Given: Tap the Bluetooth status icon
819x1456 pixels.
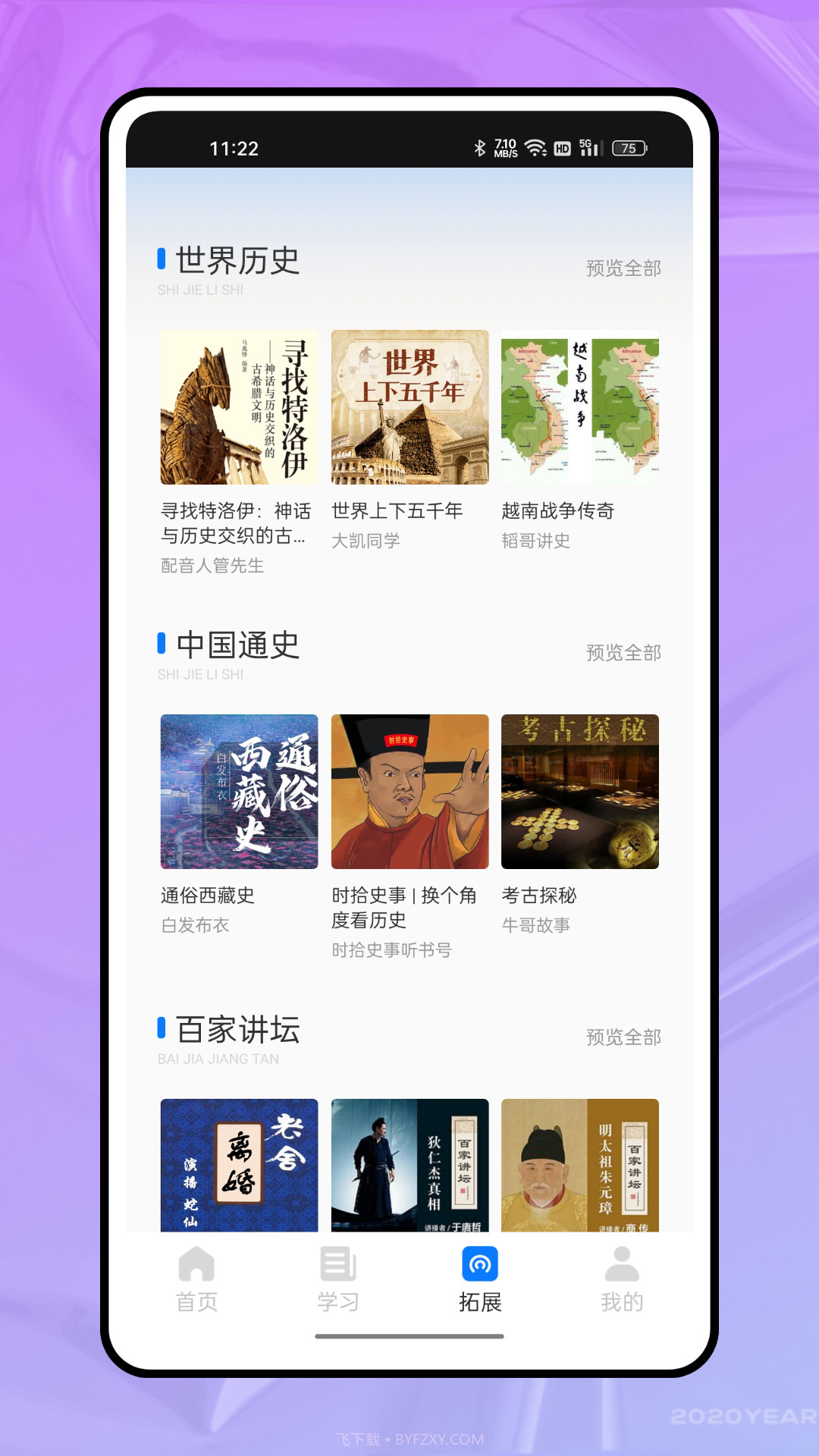Looking at the screenshot, I should click(x=479, y=149).
